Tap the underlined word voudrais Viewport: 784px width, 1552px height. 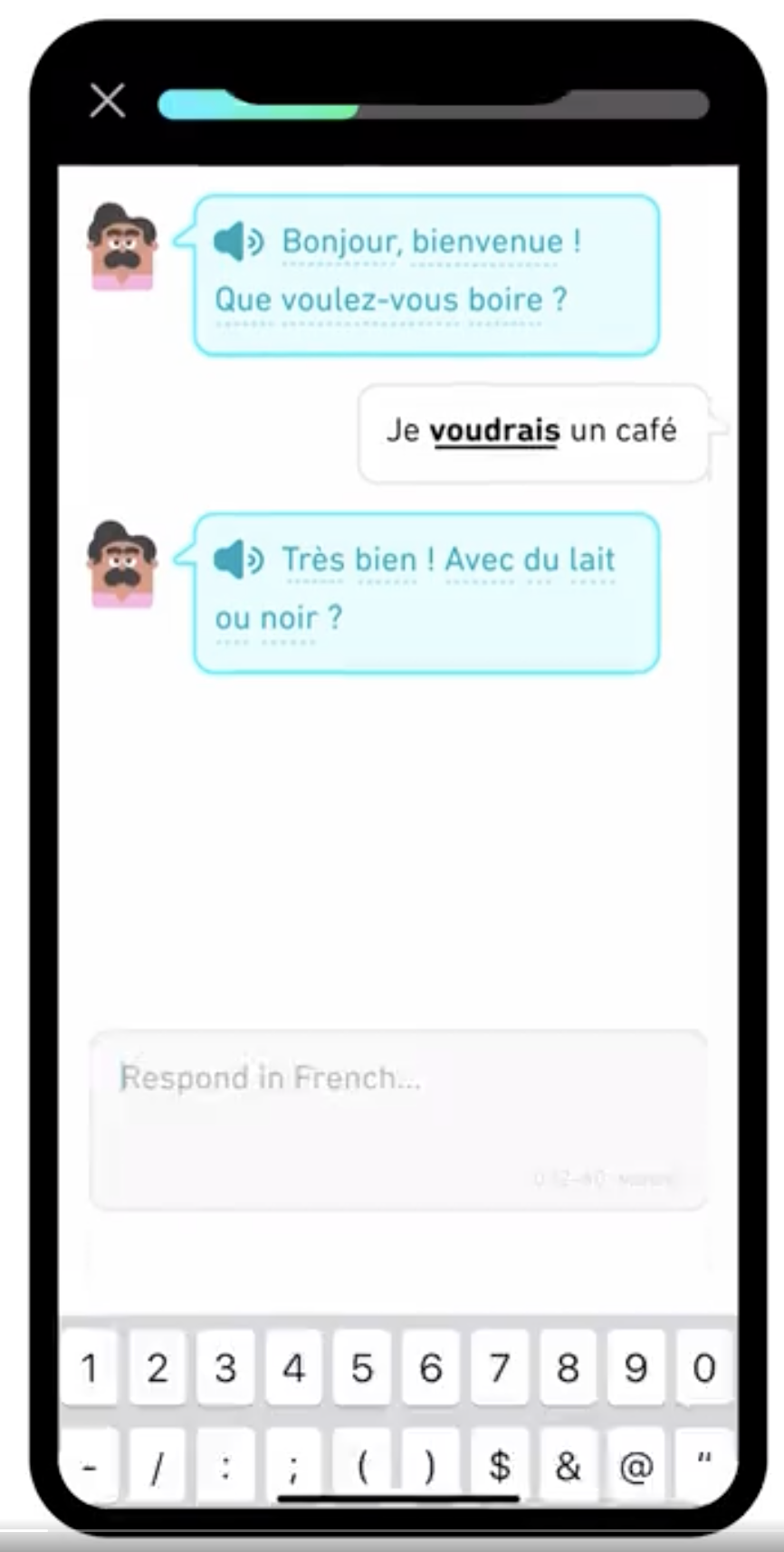[x=494, y=430]
